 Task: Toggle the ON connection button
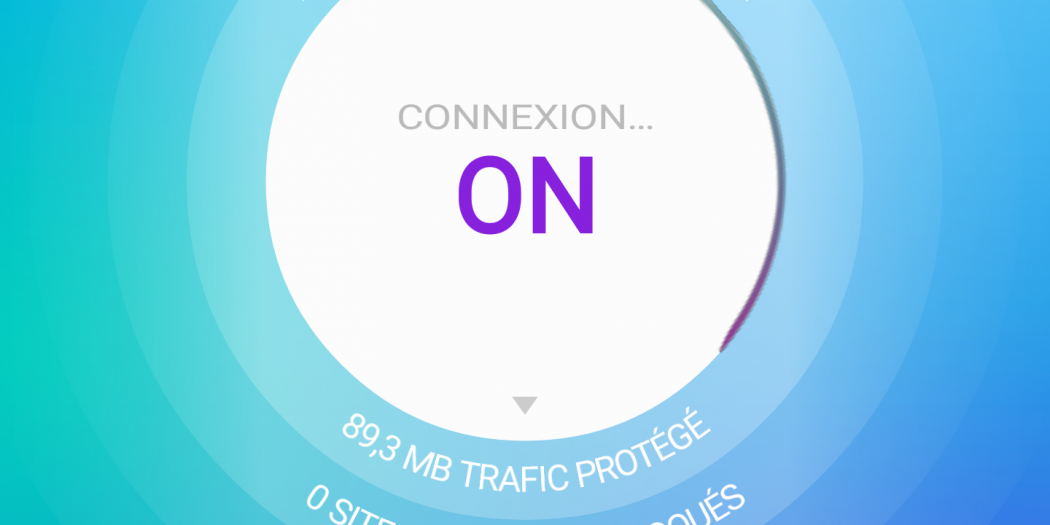pyautogui.click(x=526, y=196)
